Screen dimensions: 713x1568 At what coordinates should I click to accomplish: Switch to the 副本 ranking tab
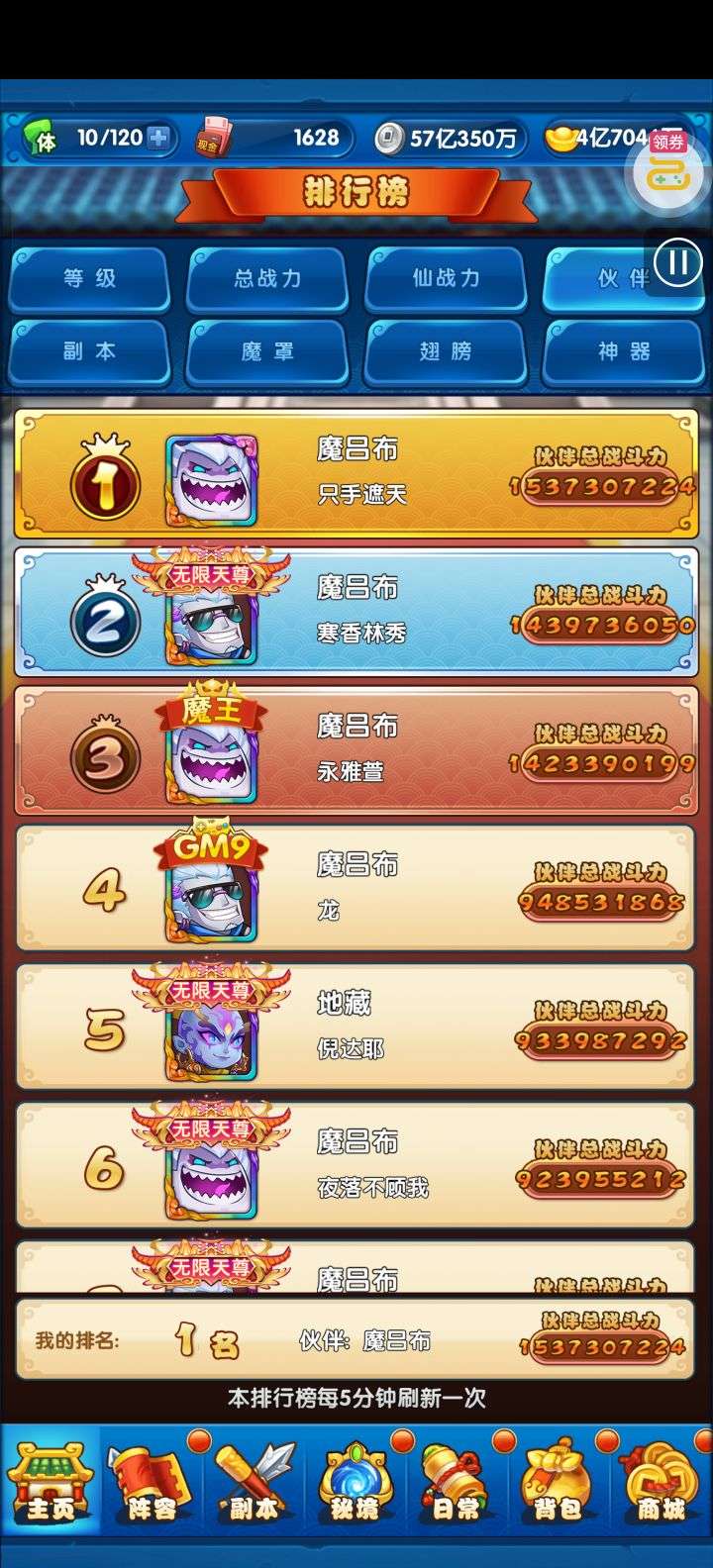tap(89, 351)
